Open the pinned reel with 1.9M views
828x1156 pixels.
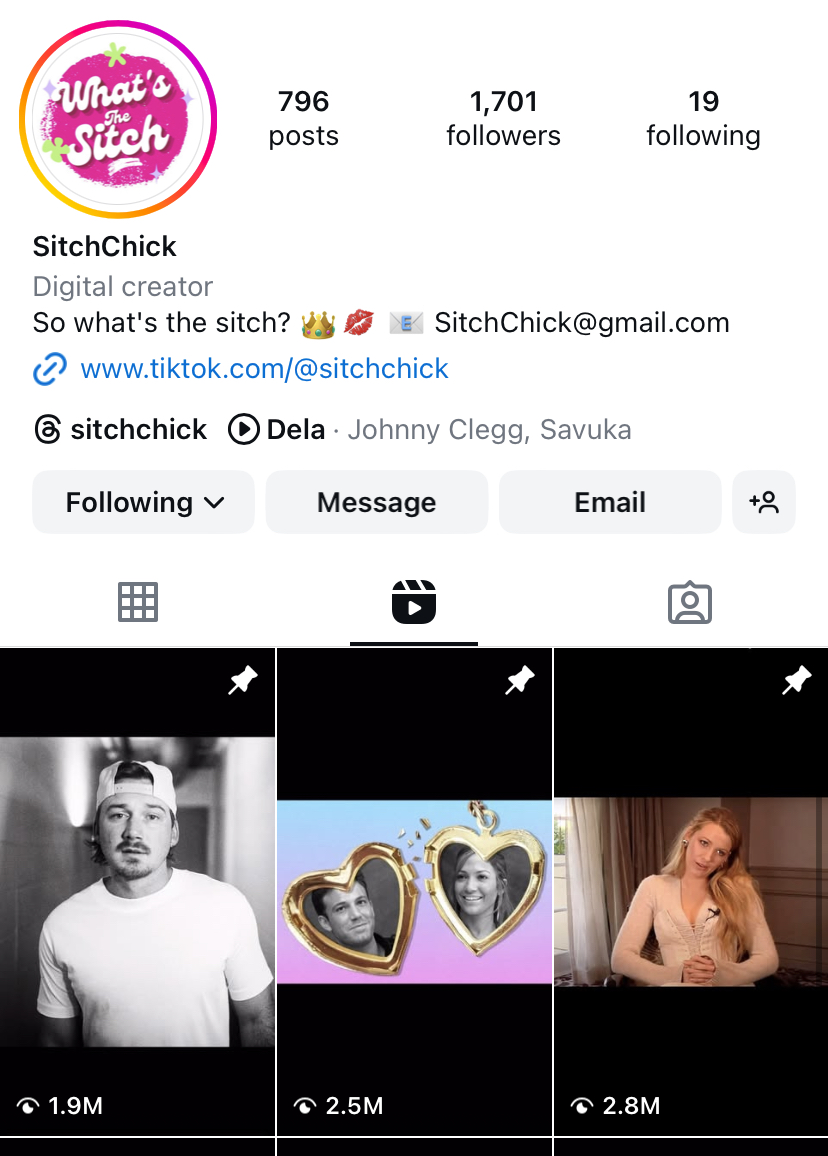[x=137, y=890]
